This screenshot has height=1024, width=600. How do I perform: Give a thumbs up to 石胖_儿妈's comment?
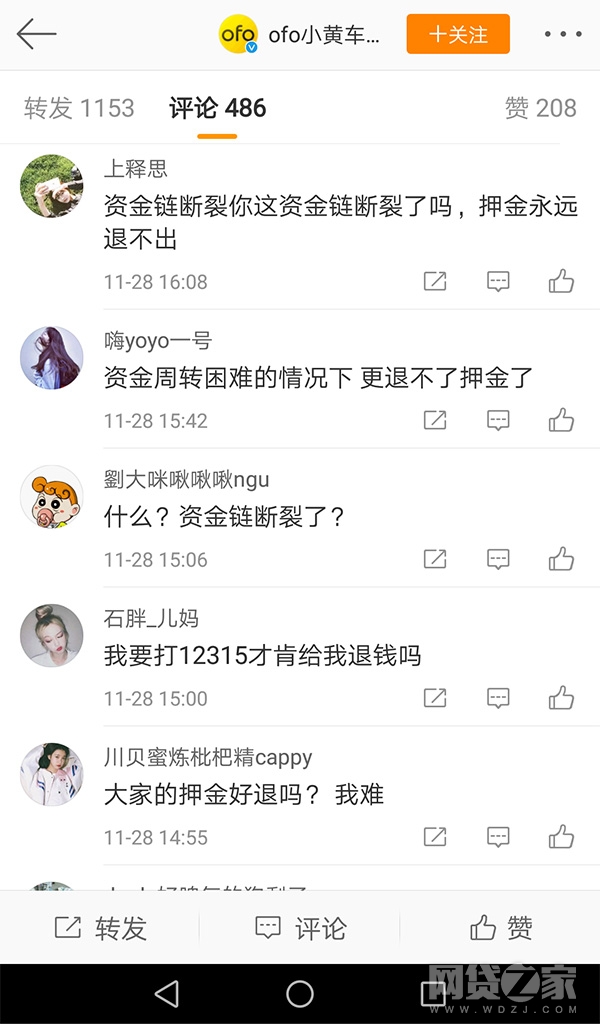click(561, 698)
